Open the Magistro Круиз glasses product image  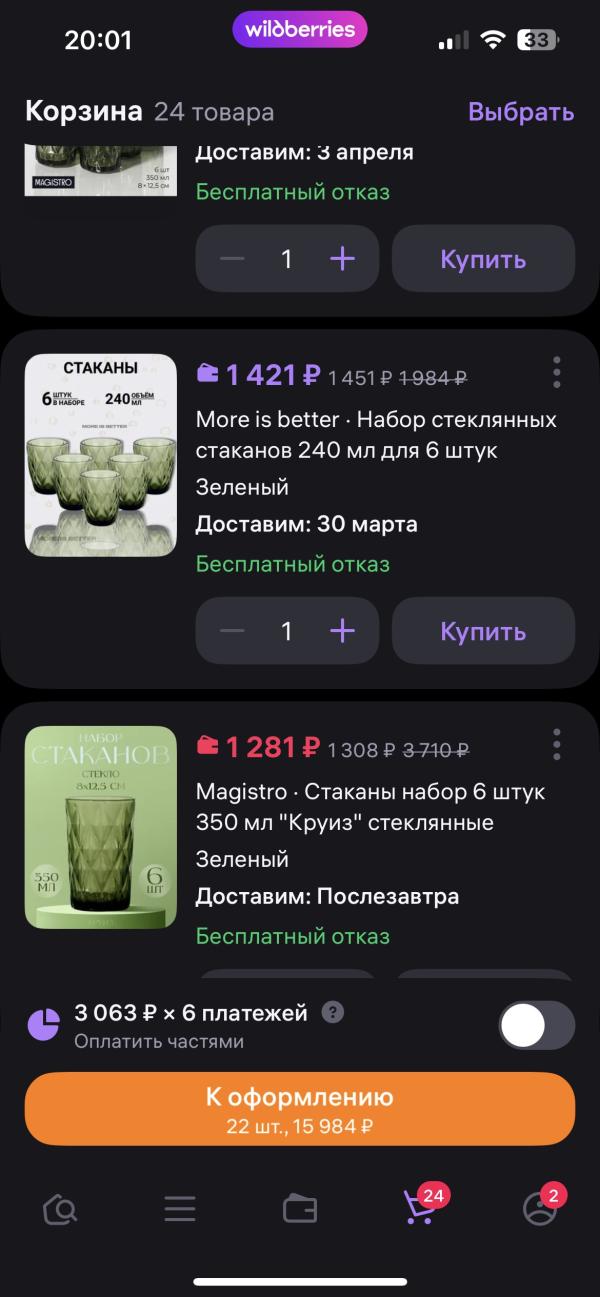(100, 827)
